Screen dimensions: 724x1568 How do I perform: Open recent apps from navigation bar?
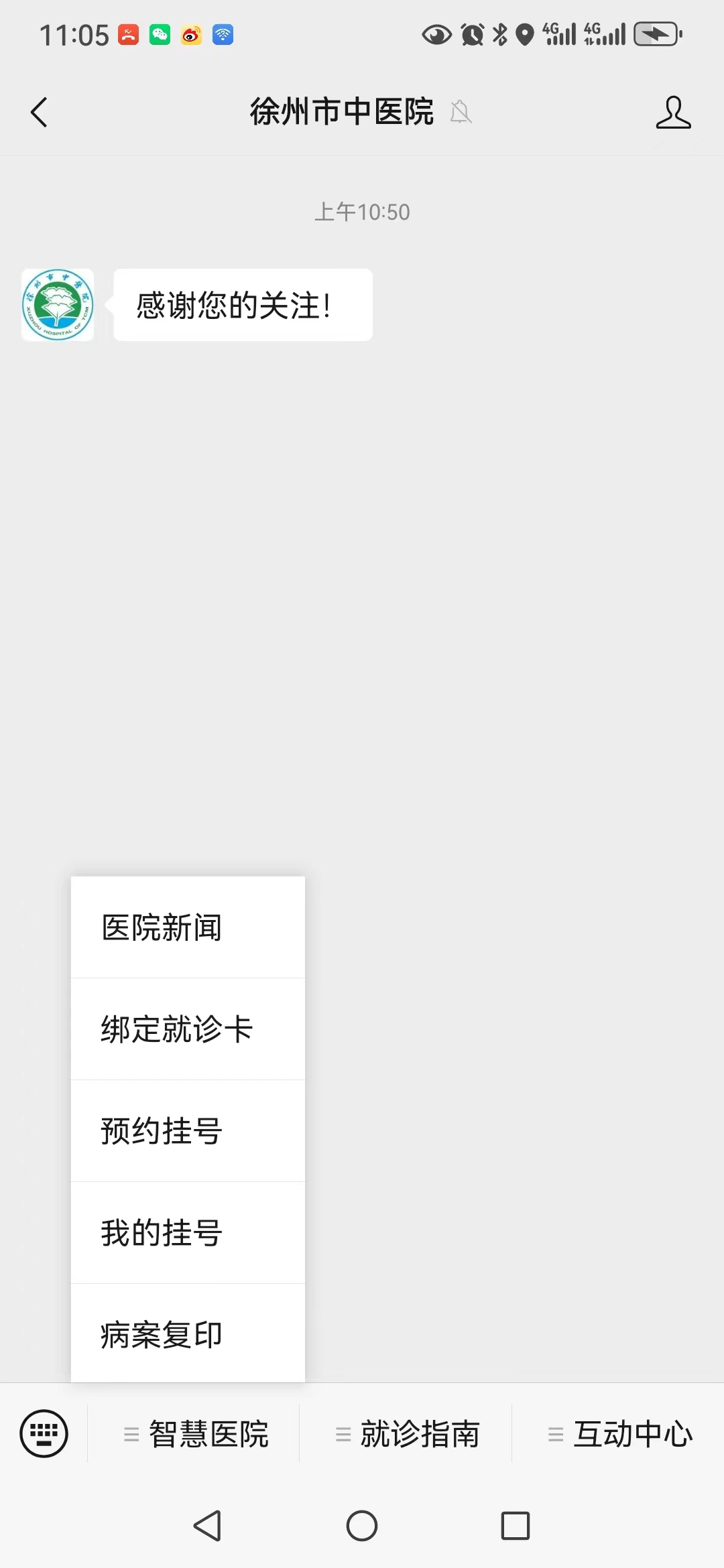point(516,1526)
